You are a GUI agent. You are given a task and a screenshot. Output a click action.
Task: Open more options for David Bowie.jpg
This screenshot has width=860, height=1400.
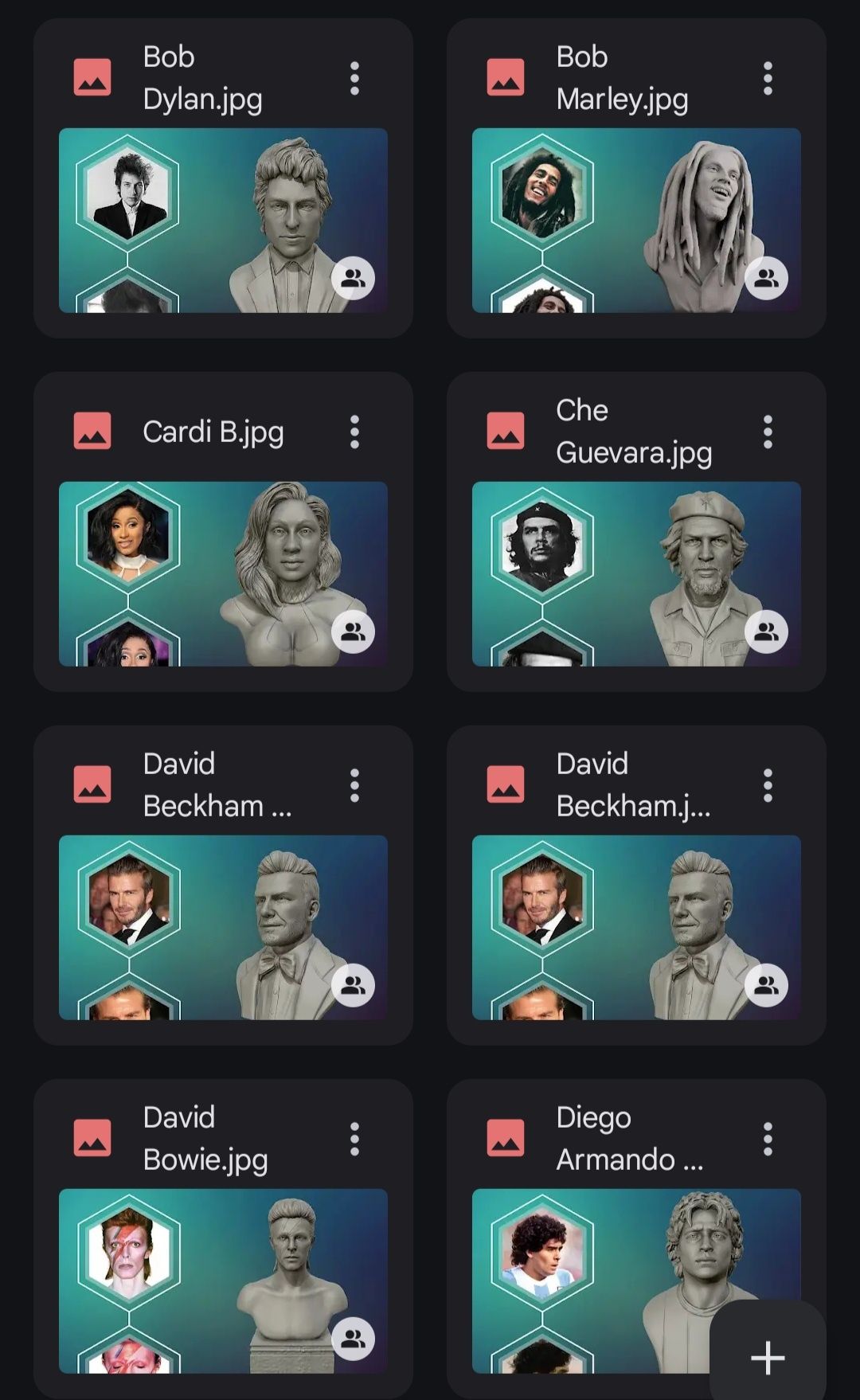(354, 1139)
